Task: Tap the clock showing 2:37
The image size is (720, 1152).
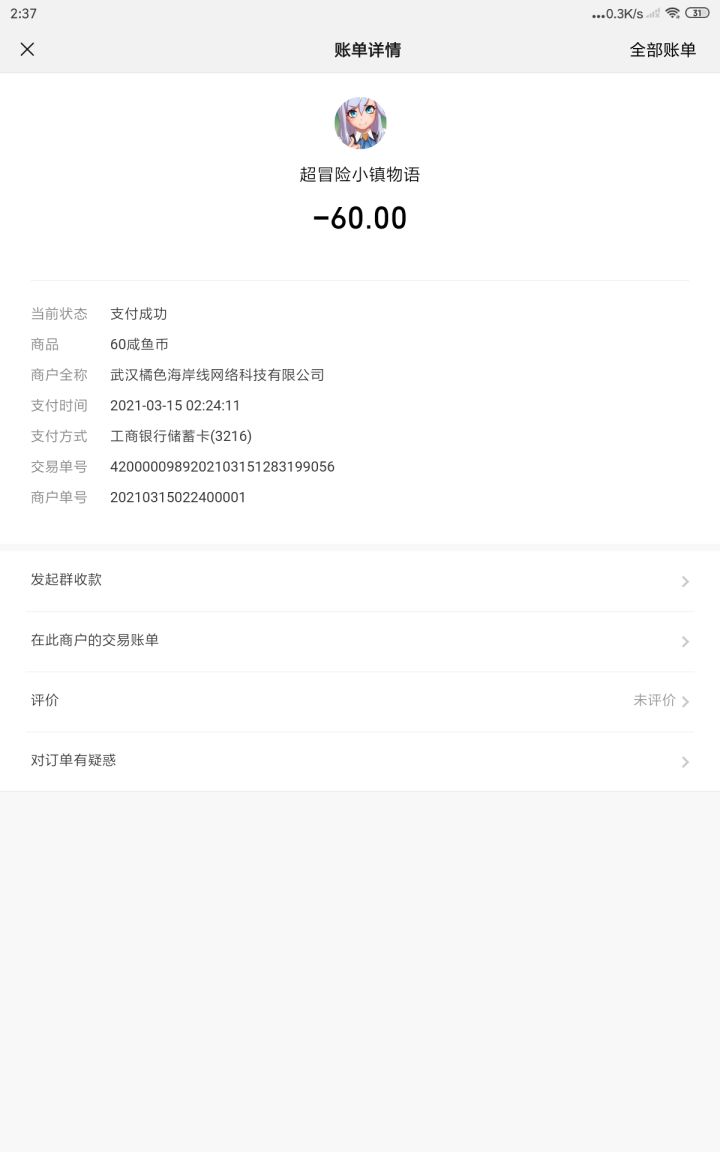Action: coord(25,14)
